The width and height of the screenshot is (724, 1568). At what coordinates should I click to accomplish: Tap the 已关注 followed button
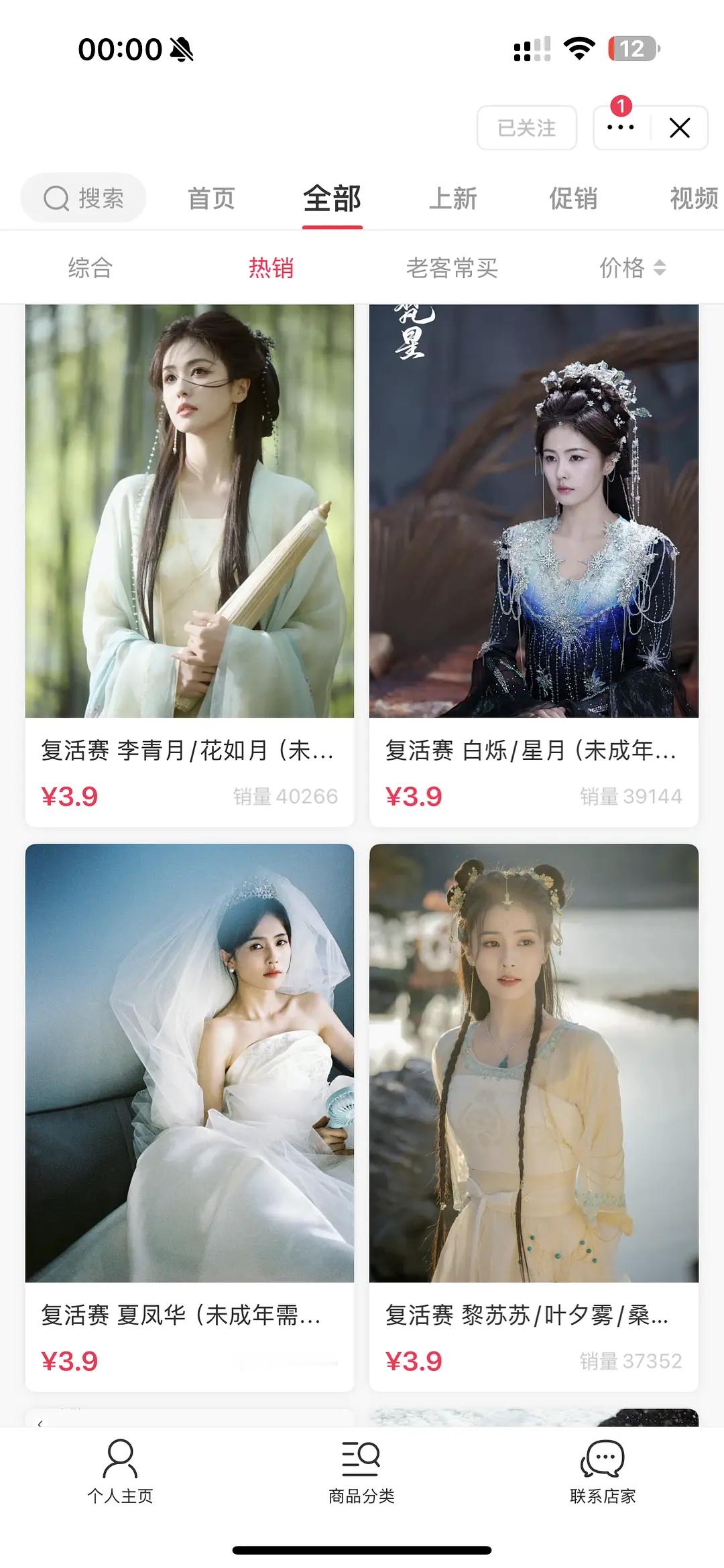(x=526, y=129)
